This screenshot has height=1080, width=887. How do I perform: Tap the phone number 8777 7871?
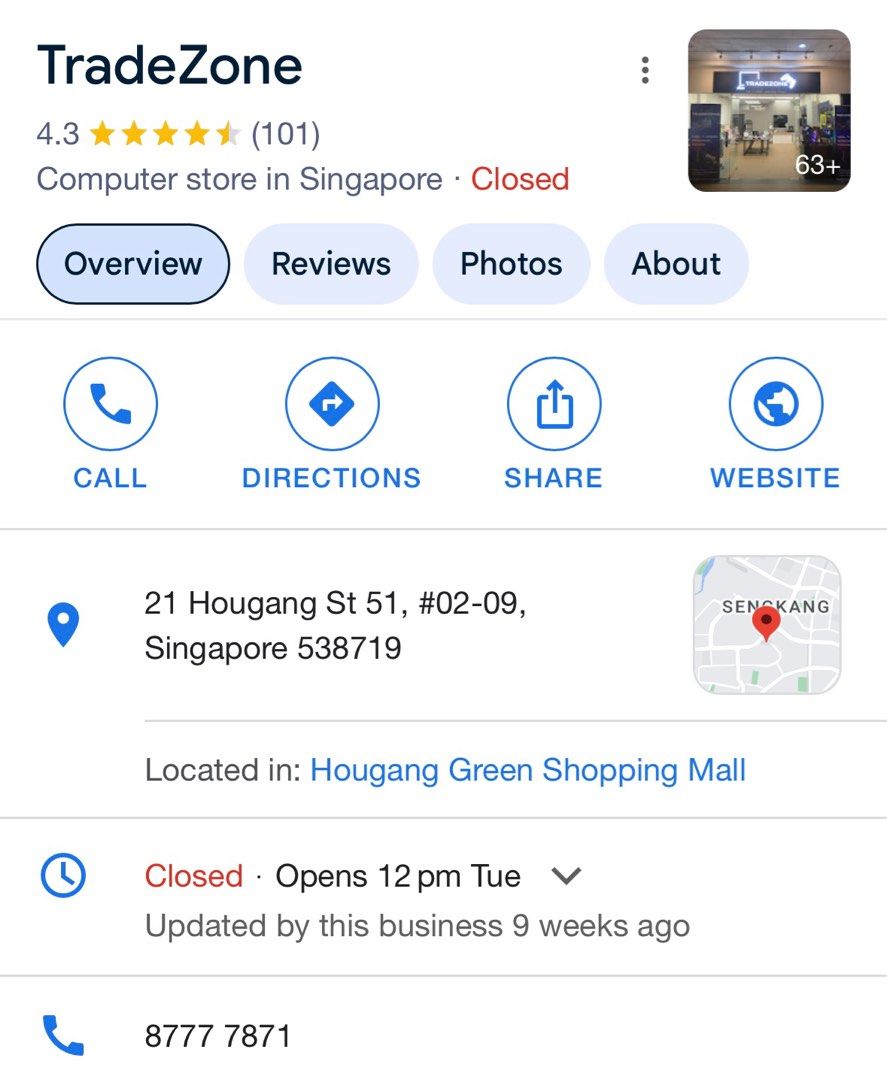point(218,1036)
